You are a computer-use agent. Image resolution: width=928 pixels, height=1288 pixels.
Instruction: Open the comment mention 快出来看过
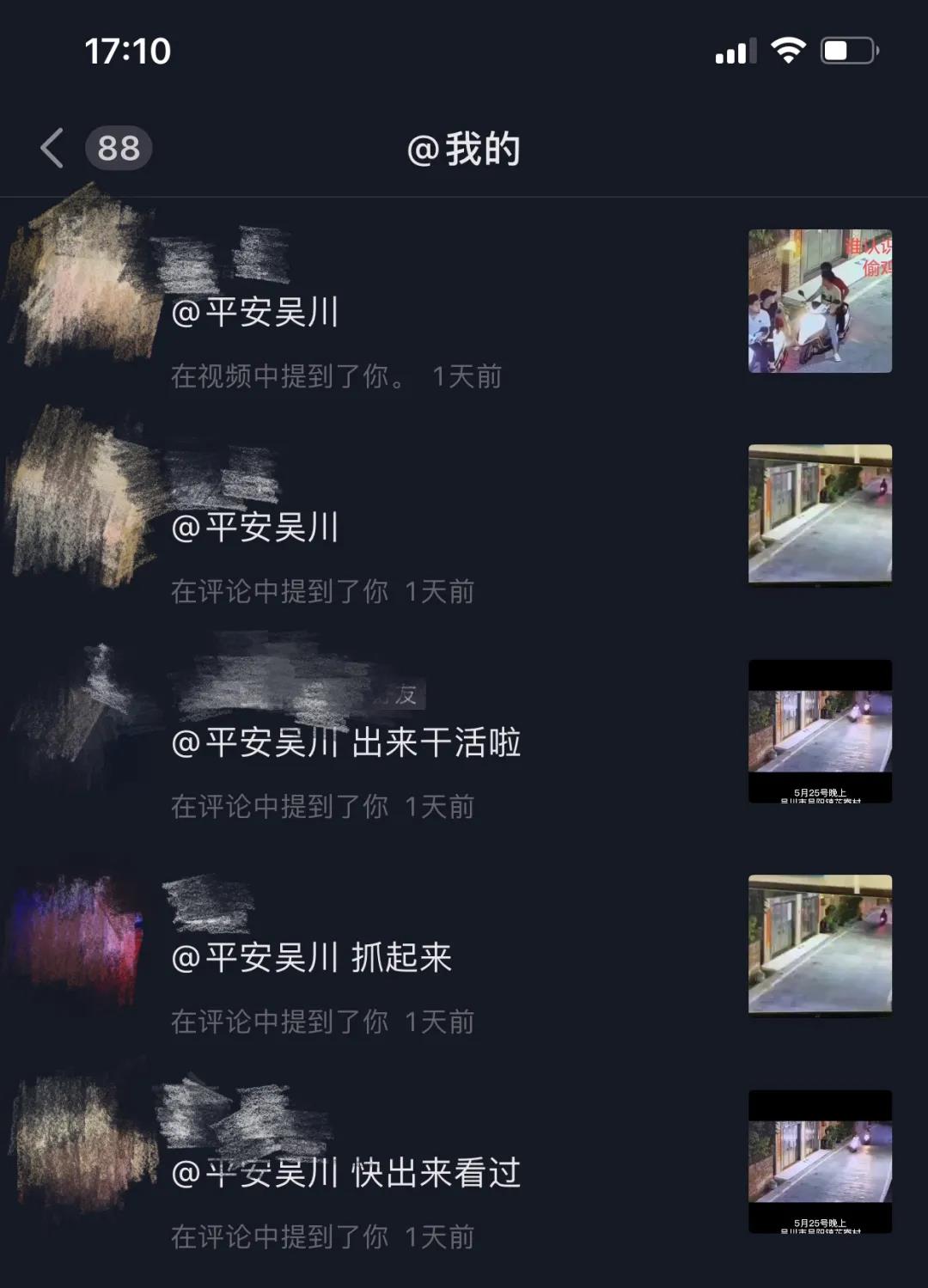pos(346,1173)
